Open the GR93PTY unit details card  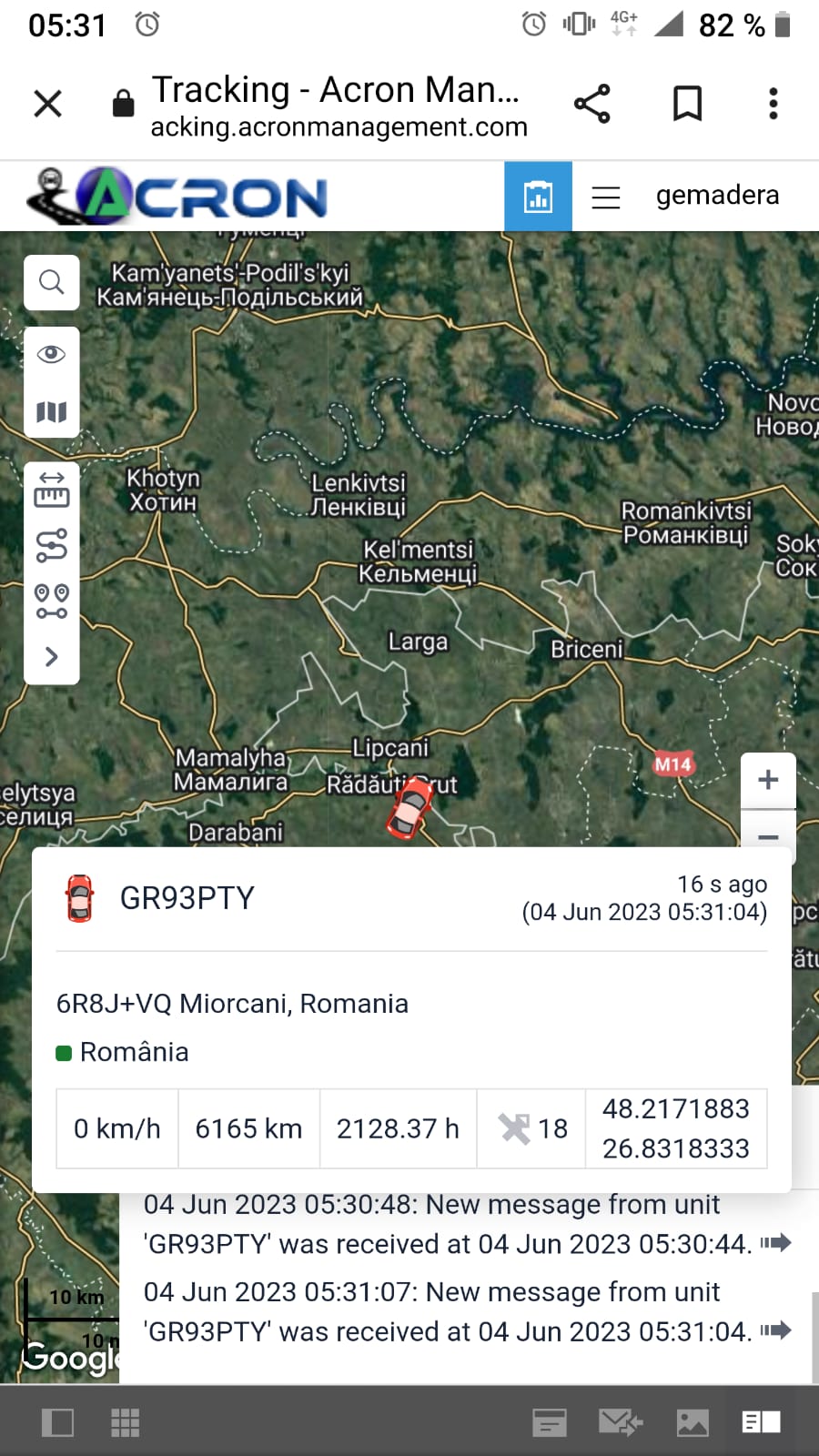point(187,898)
